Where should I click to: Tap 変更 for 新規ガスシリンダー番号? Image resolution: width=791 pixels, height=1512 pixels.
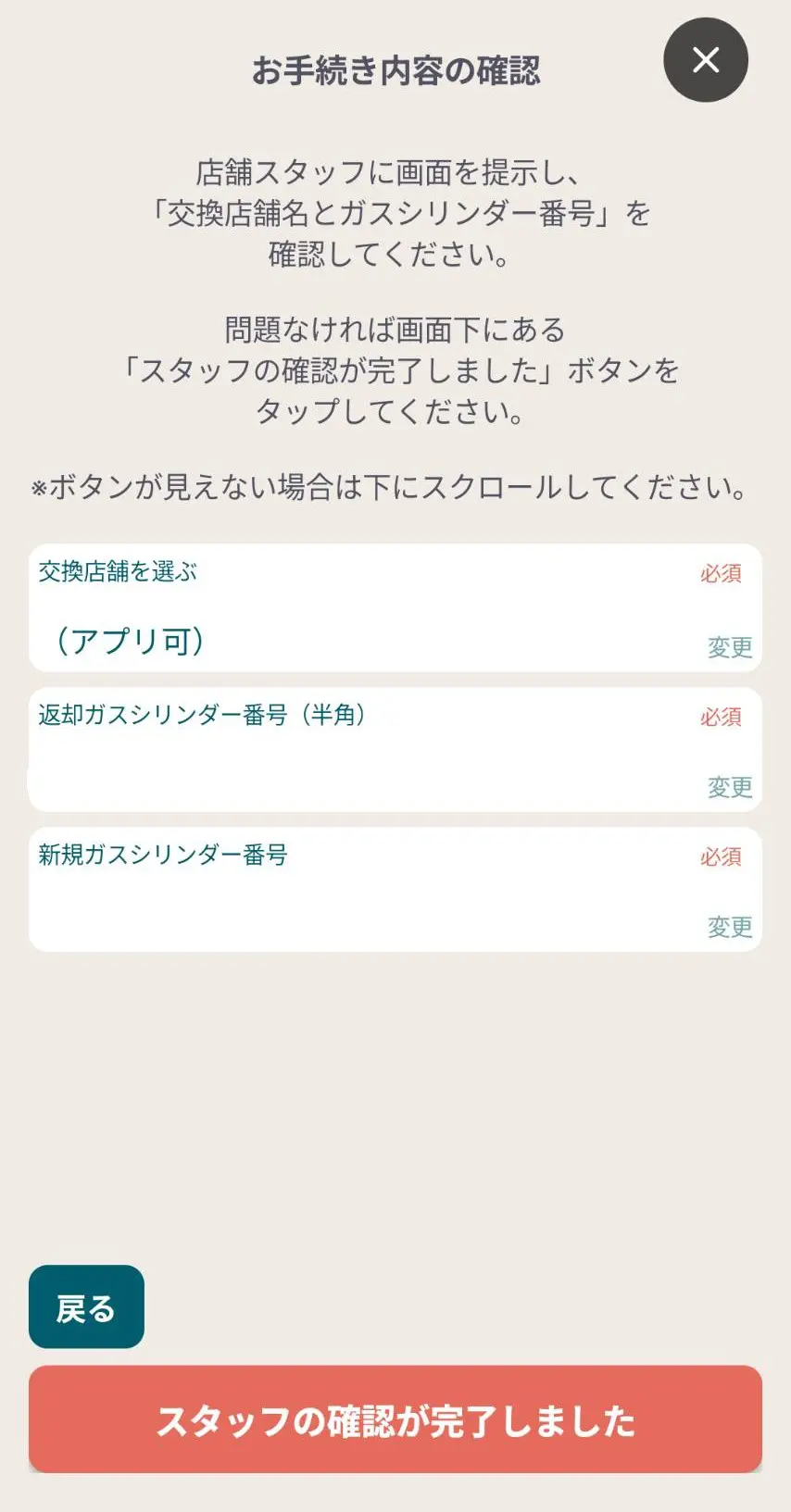point(729,927)
